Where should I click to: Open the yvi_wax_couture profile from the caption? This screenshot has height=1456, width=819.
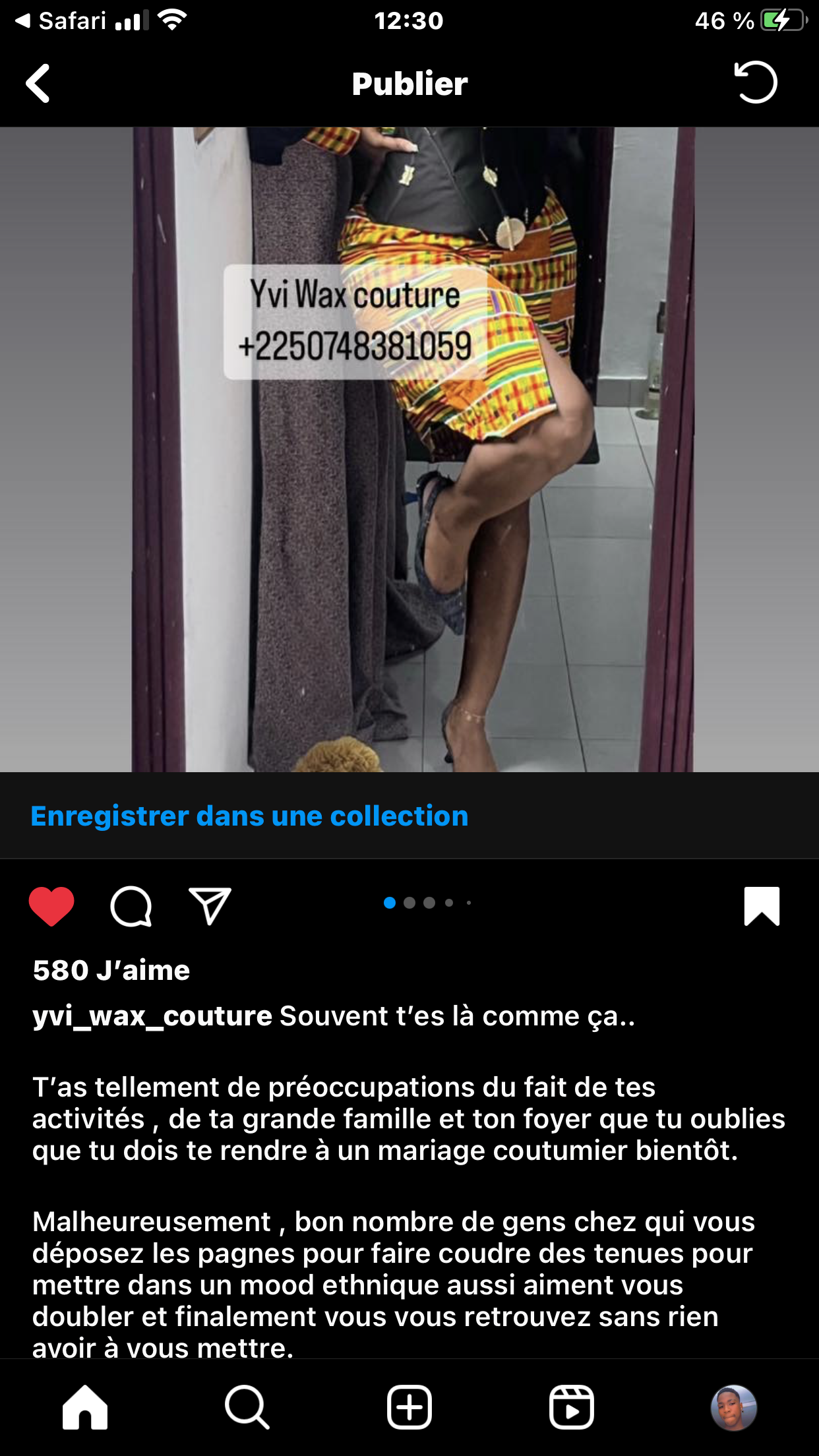click(x=152, y=1016)
